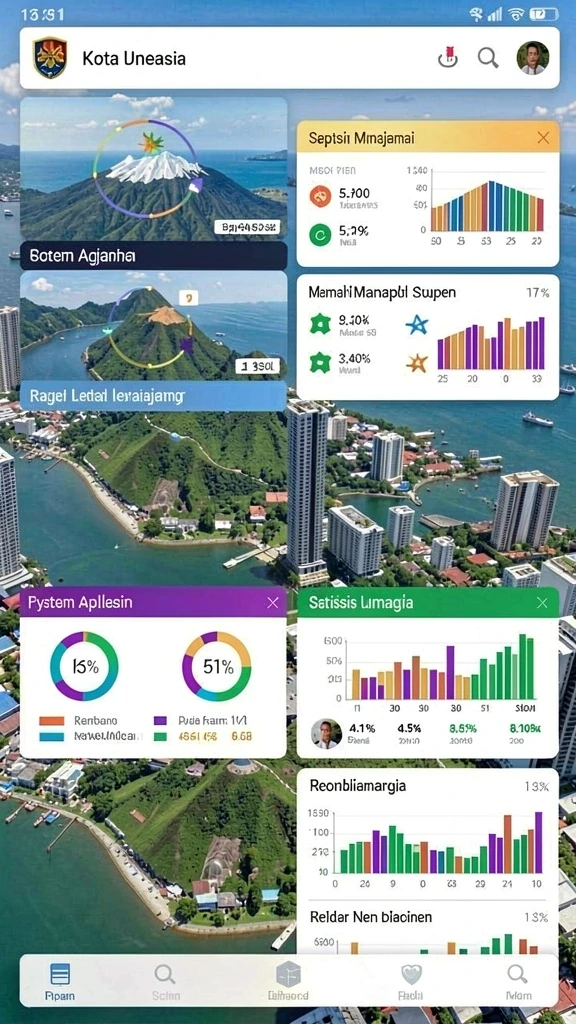Open the Memahi Manapul Supen stats card
This screenshot has height=1024, width=576.
[428, 337]
